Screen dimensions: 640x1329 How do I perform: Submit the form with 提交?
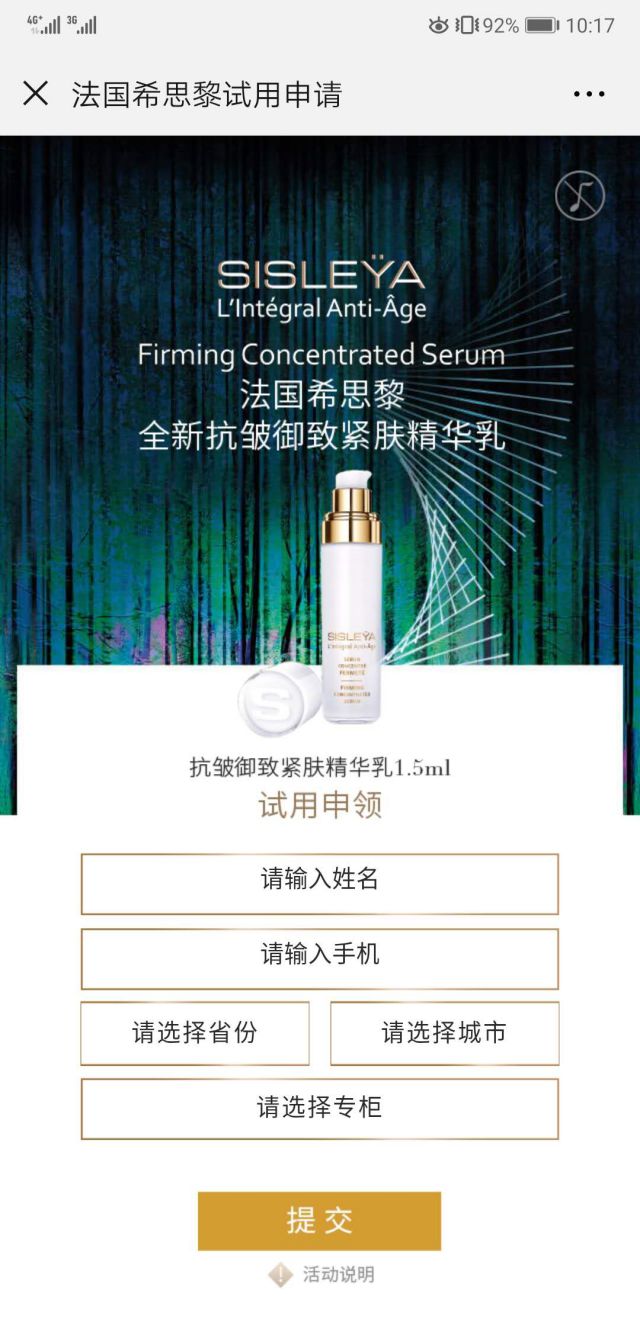click(319, 1220)
